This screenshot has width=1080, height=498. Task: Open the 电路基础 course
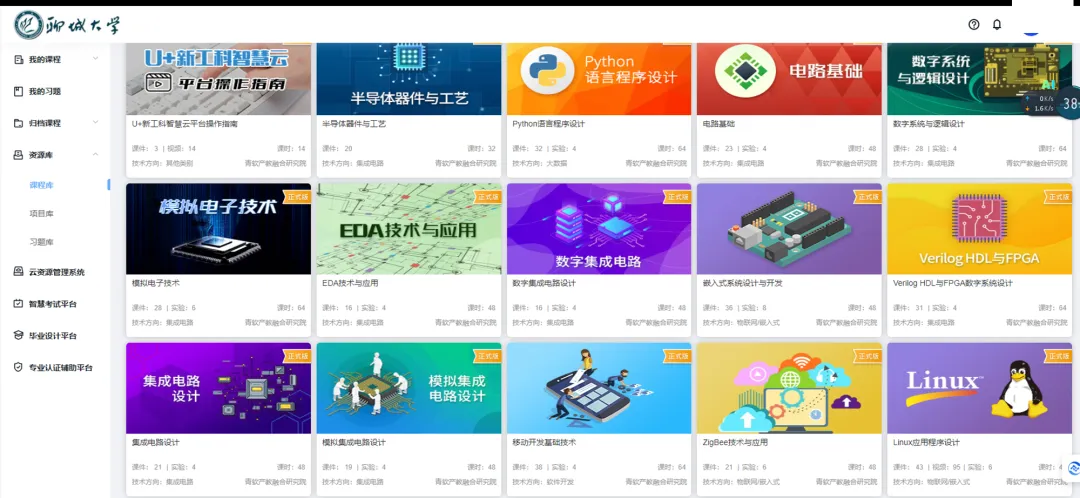(789, 80)
